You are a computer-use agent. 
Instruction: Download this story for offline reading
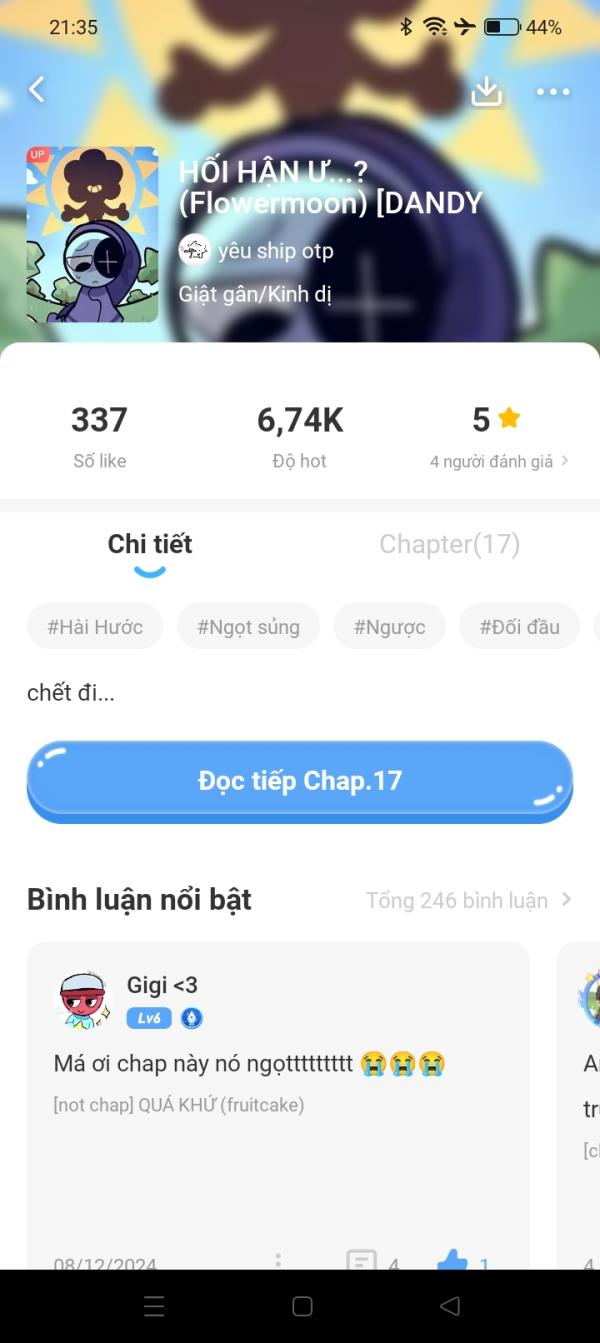click(x=486, y=91)
